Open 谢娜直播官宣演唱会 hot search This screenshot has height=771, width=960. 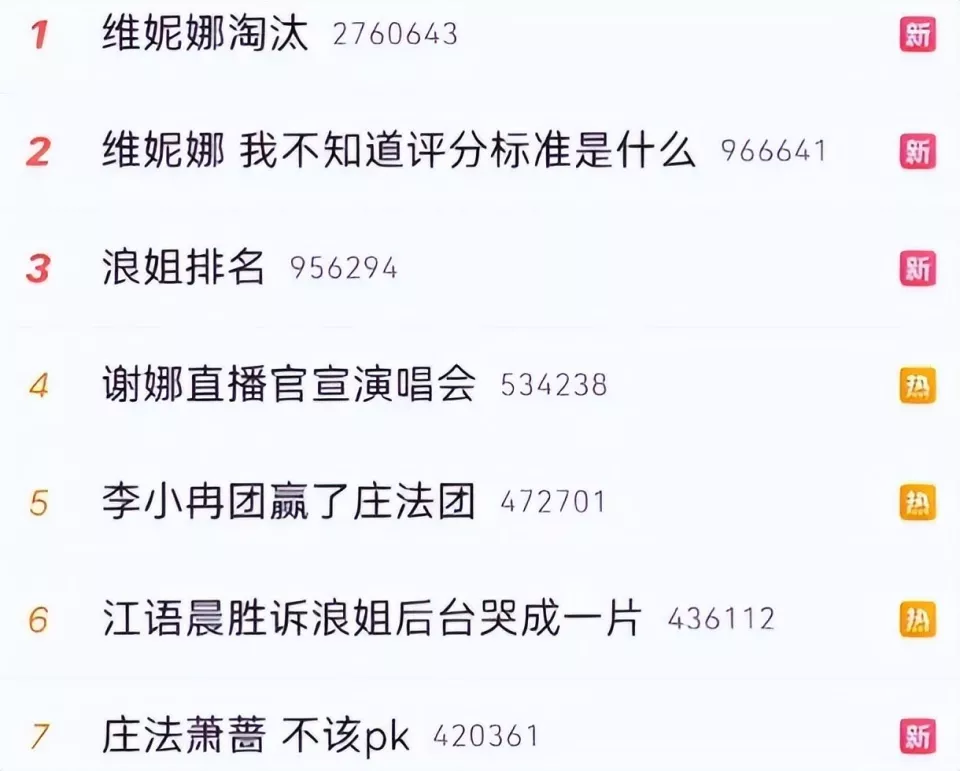point(289,385)
